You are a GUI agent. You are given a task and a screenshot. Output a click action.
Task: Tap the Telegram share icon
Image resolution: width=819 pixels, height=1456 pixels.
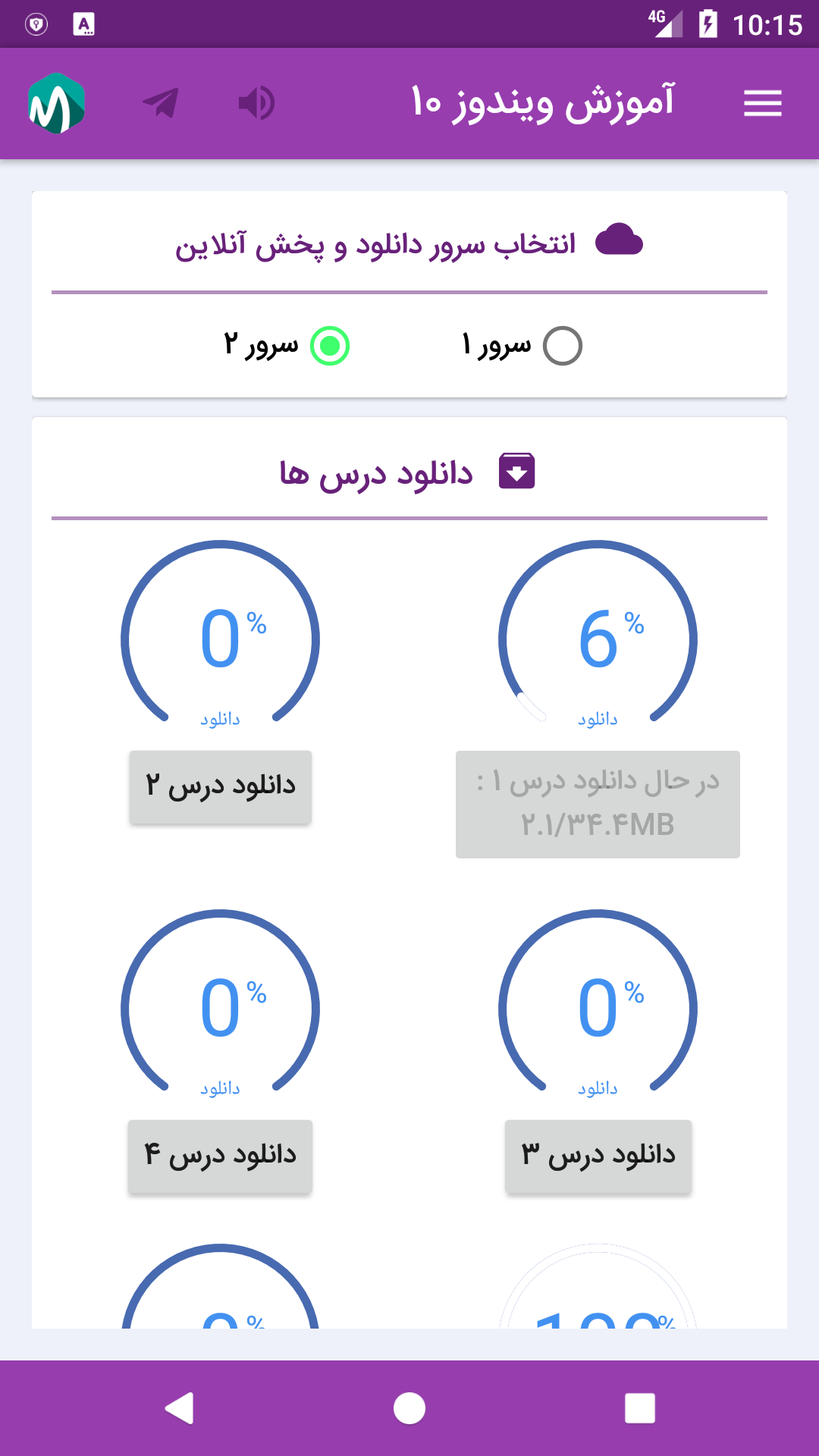162,103
